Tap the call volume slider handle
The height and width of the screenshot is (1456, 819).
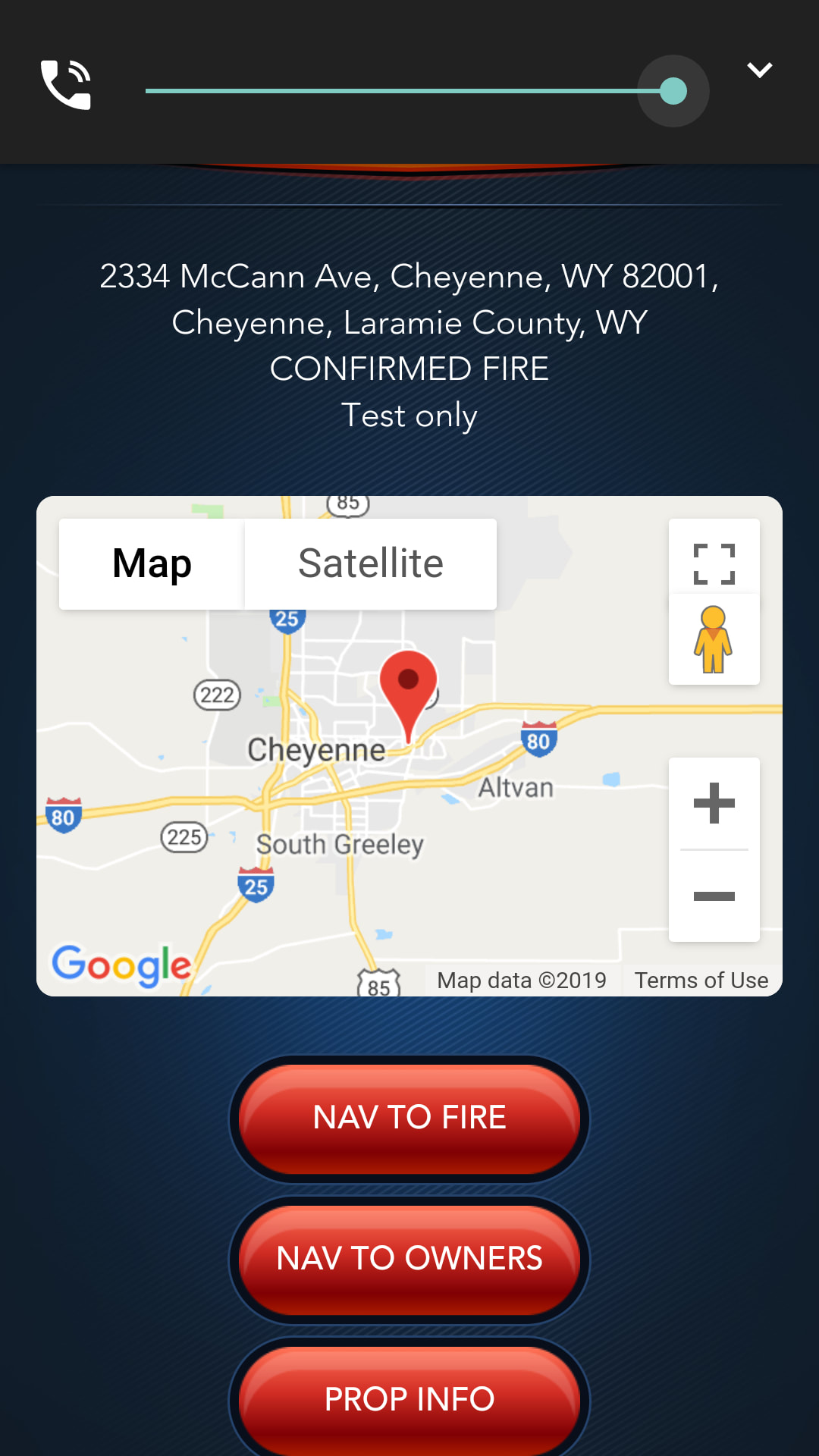pos(673,91)
